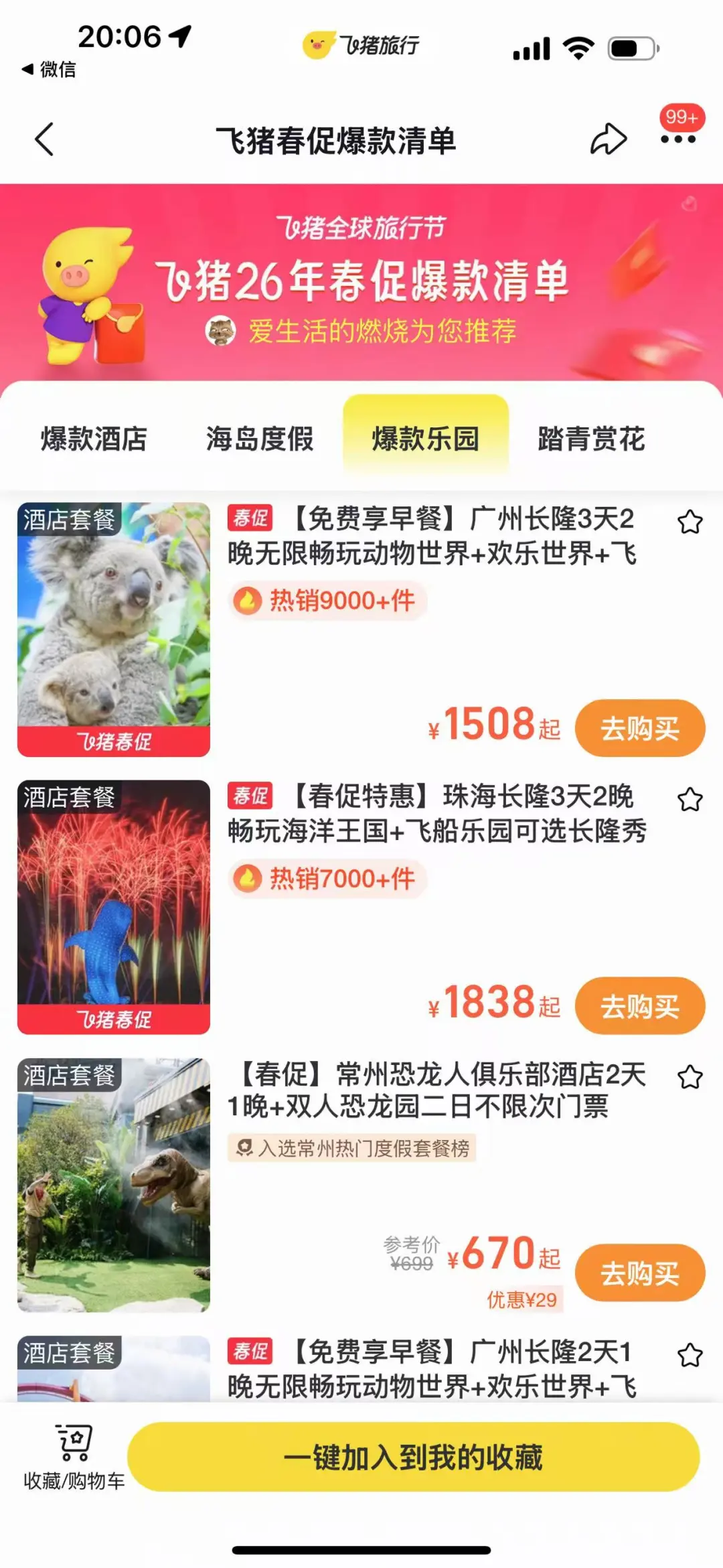This screenshot has height=1568, width=723.
Task: Switch to the 爆款酒店 tab
Action: pos(94,439)
